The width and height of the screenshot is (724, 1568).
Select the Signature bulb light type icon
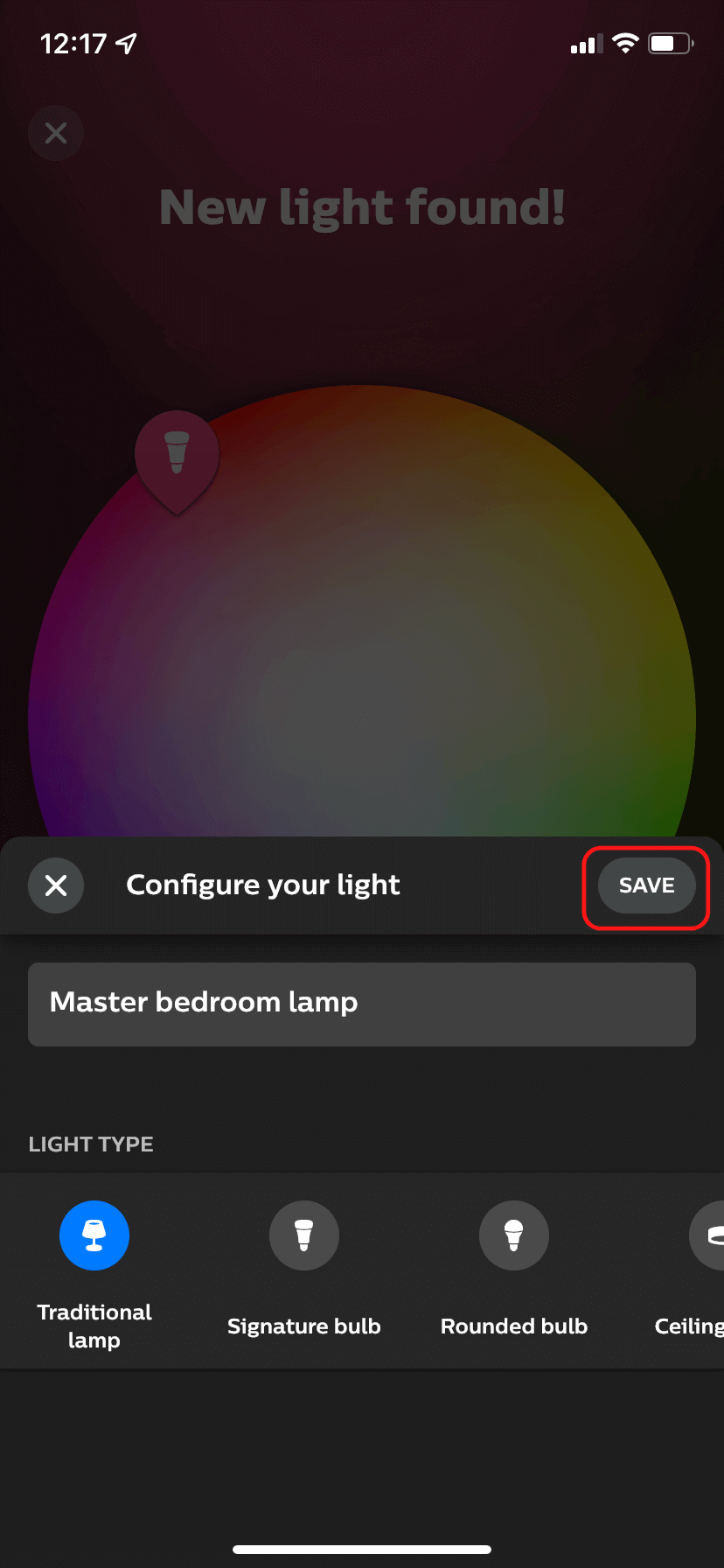point(303,1235)
